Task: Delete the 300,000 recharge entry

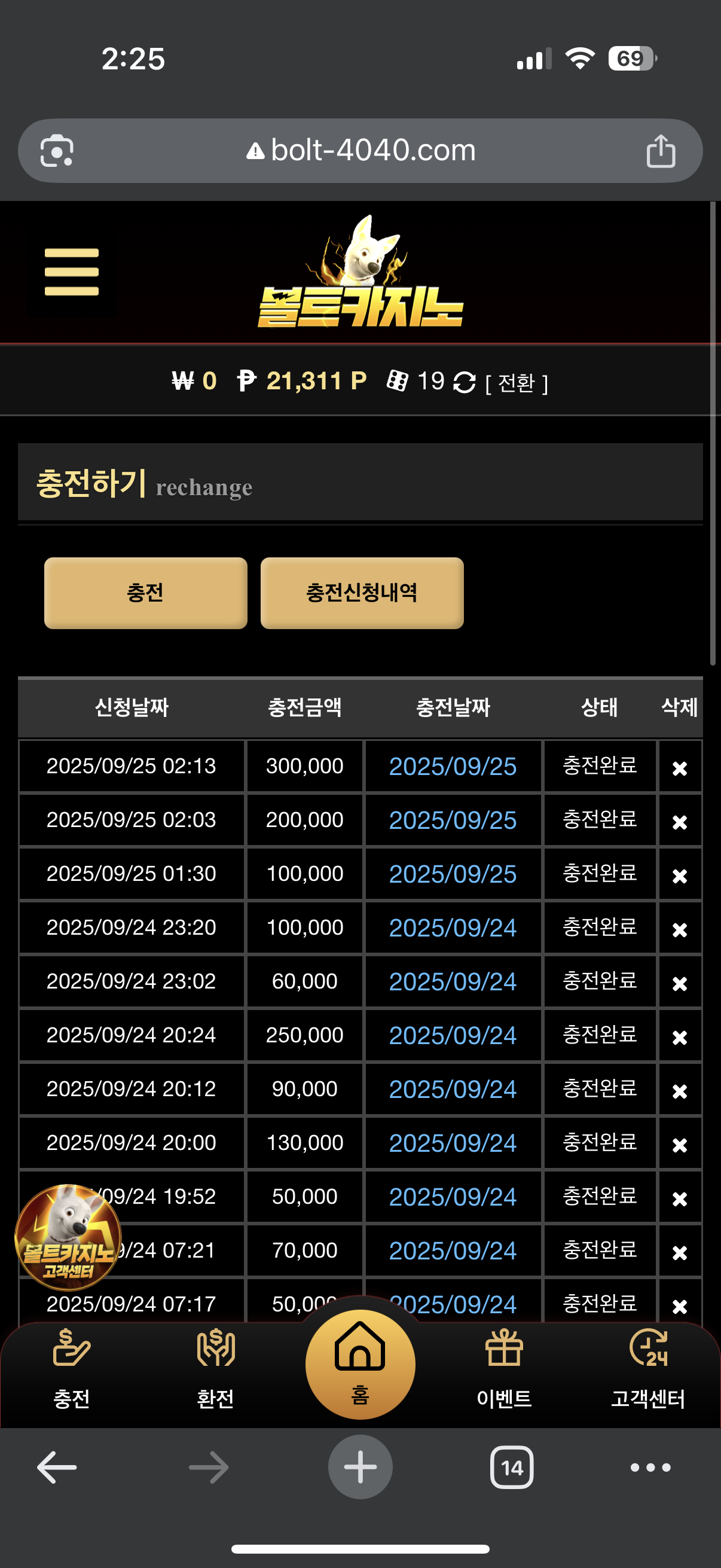Action: [680, 768]
